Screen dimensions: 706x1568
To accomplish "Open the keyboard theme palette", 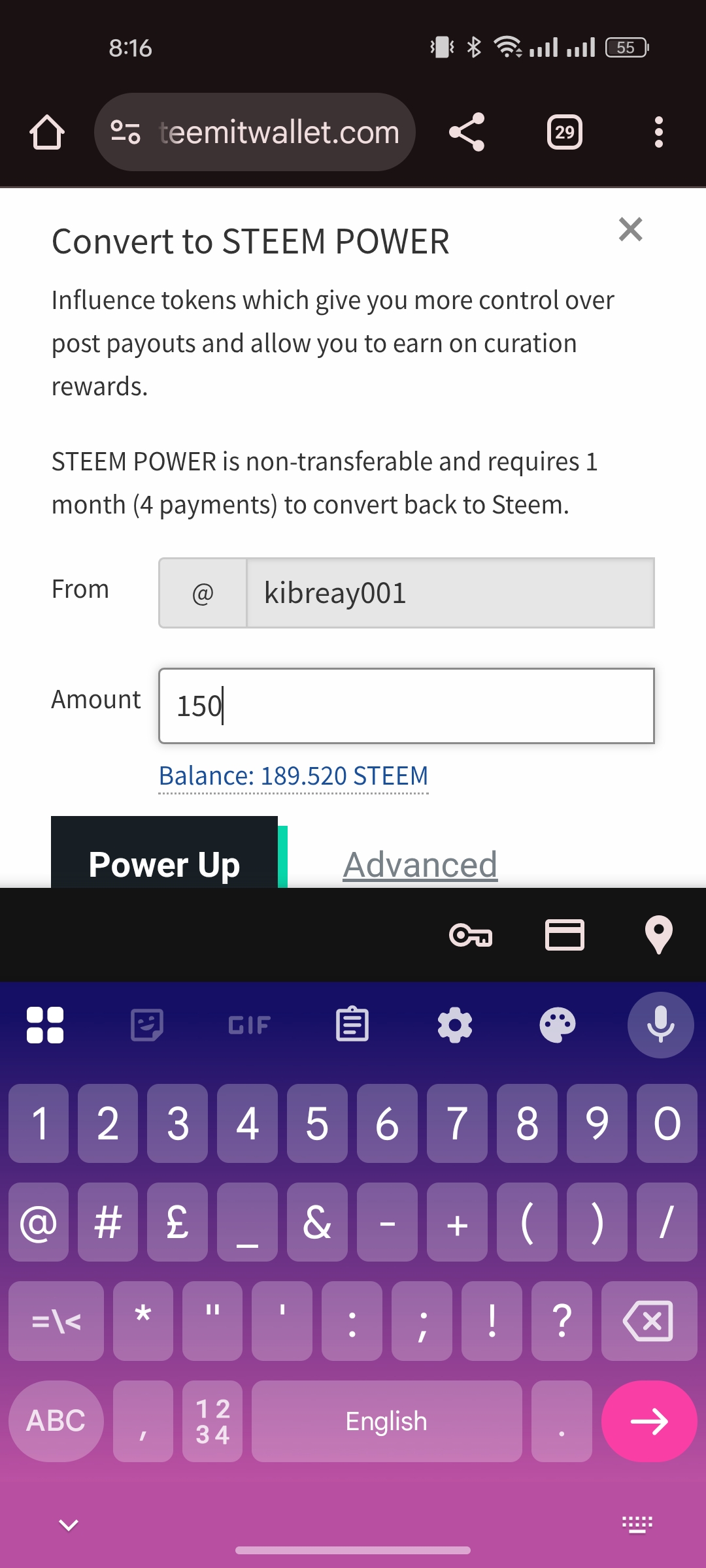I will pyautogui.click(x=558, y=1024).
